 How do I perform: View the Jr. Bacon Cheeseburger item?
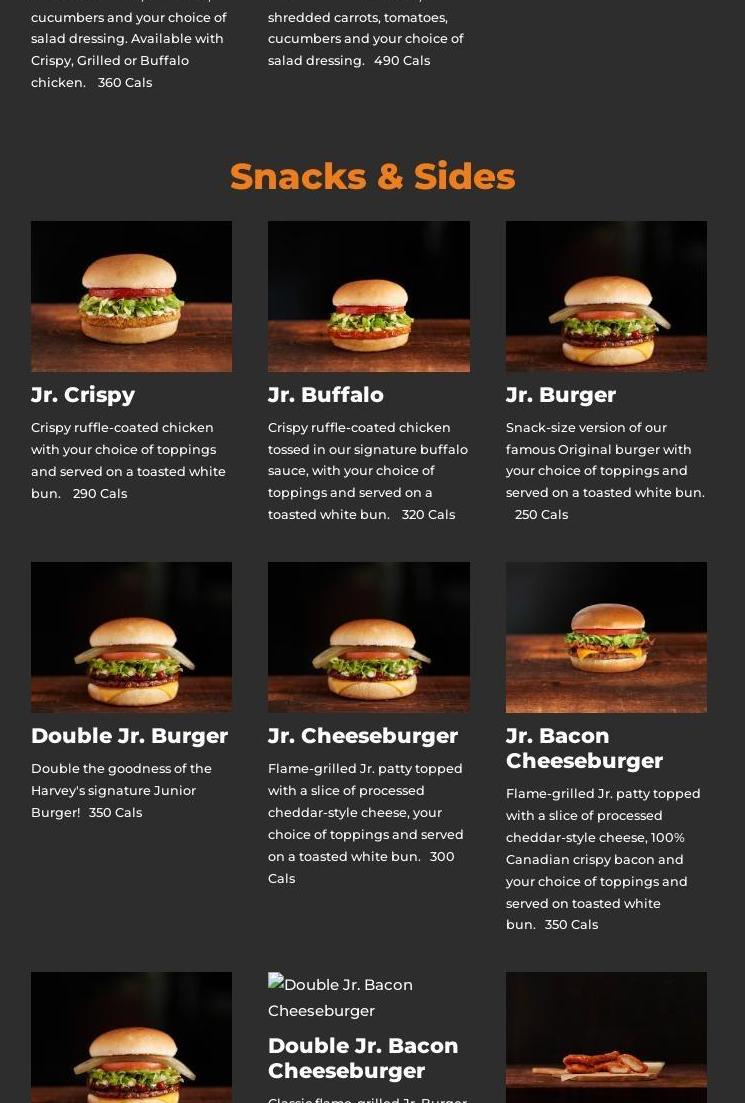606,637
